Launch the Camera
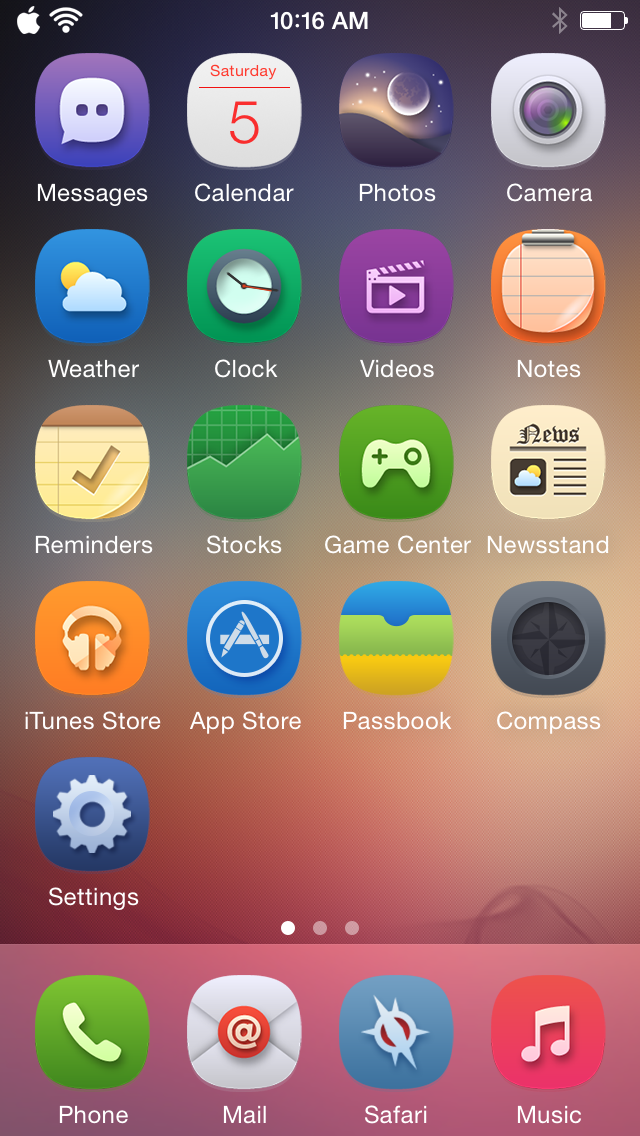 pyautogui.click(x=548, y=111)
